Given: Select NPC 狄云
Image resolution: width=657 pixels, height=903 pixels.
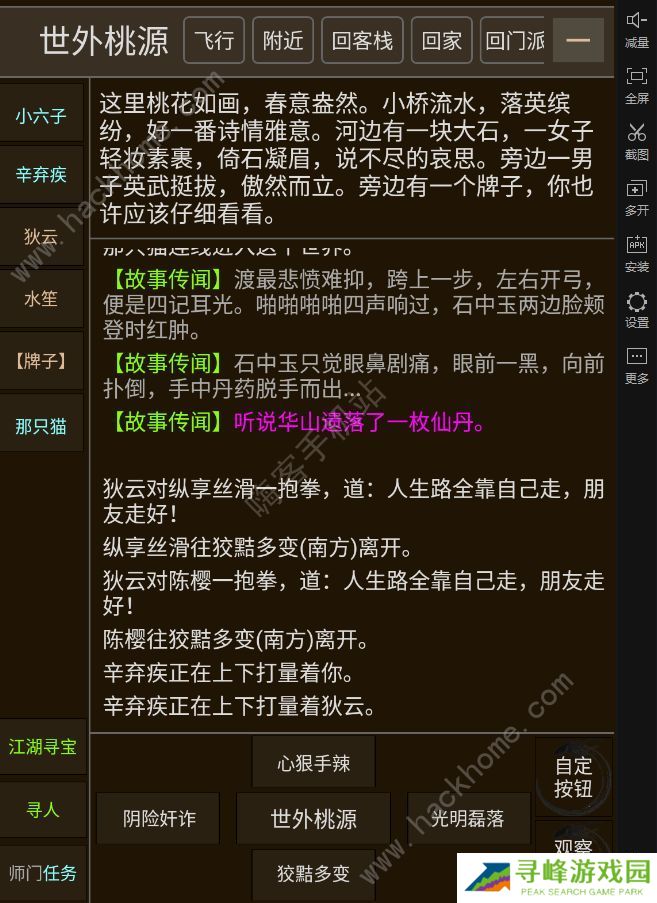Looking at the screenshot, I should (x=41, y=237).
